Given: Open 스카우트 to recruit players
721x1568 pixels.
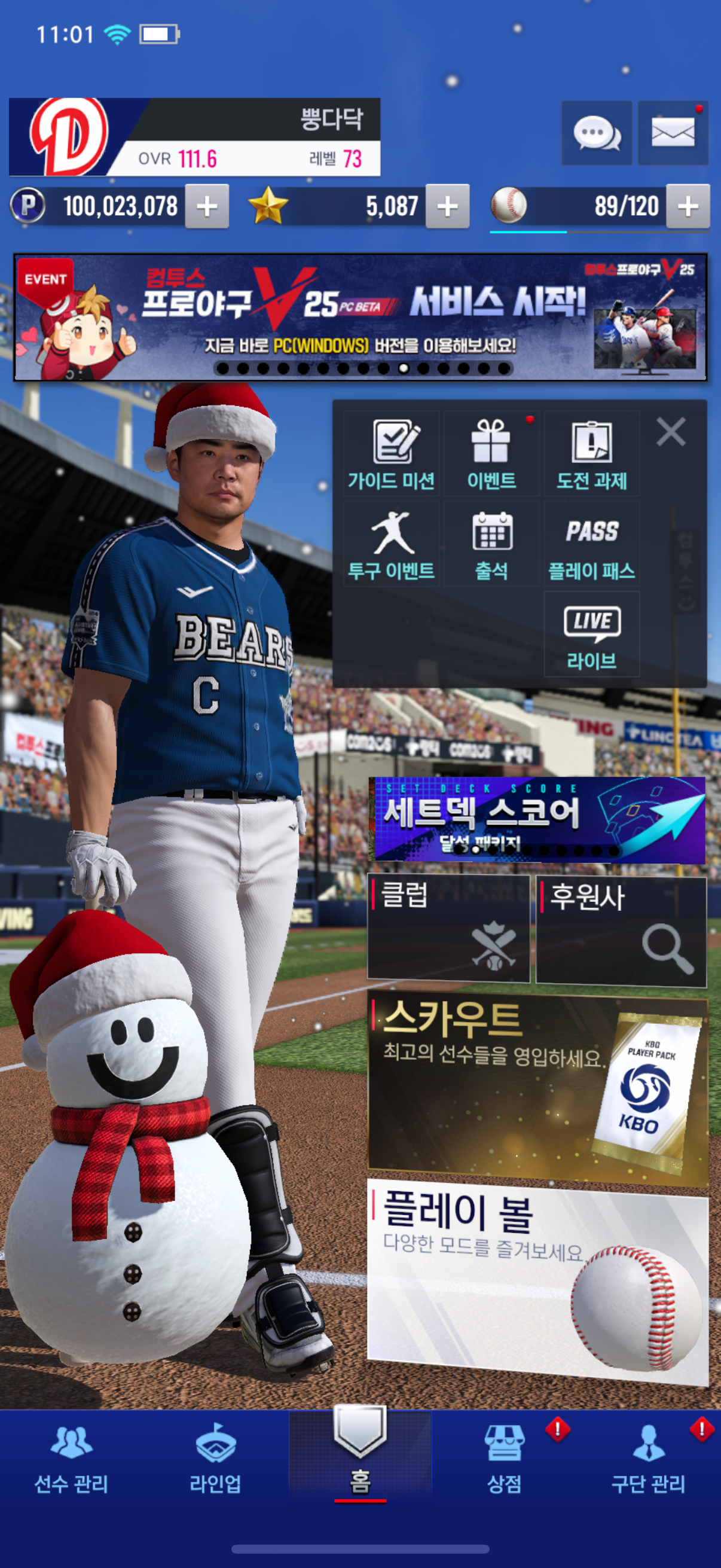Looking at the screenshot, I should point(538,1091).
